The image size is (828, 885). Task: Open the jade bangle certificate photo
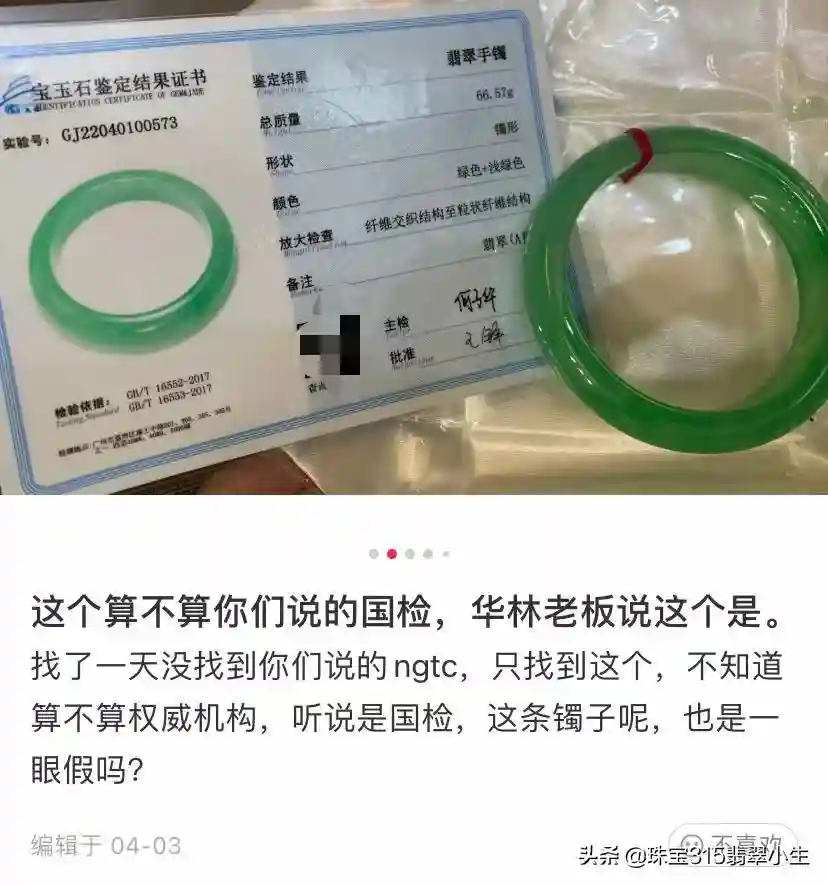414,250
